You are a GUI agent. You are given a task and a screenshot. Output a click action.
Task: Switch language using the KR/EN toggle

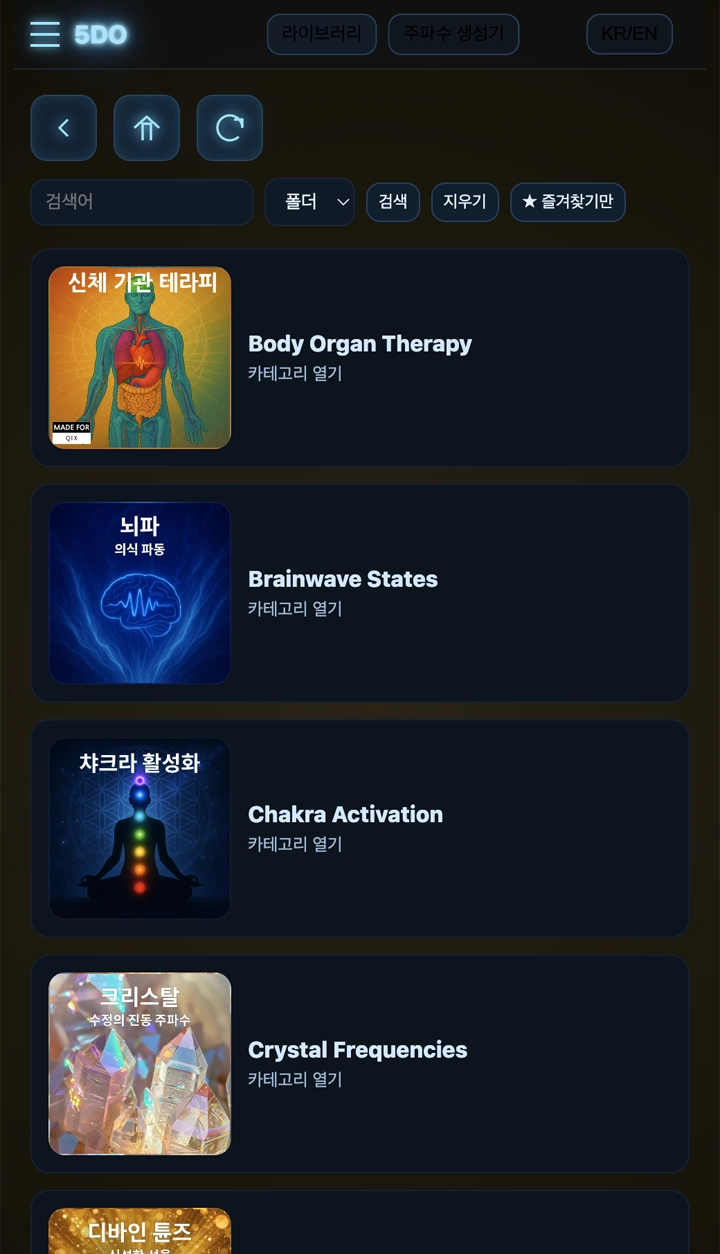click(x=629, y=33)
